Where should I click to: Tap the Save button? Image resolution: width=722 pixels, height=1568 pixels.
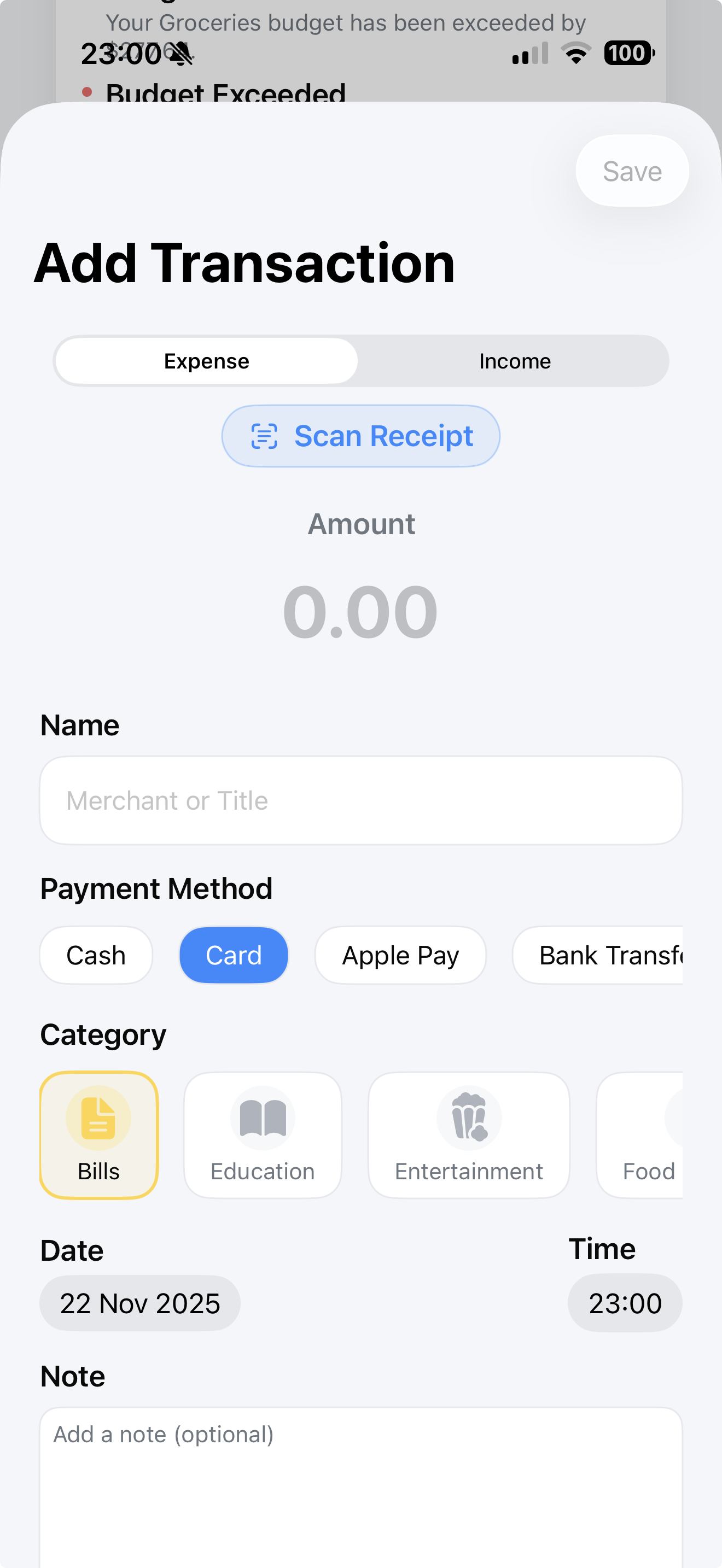coord(631,171)
